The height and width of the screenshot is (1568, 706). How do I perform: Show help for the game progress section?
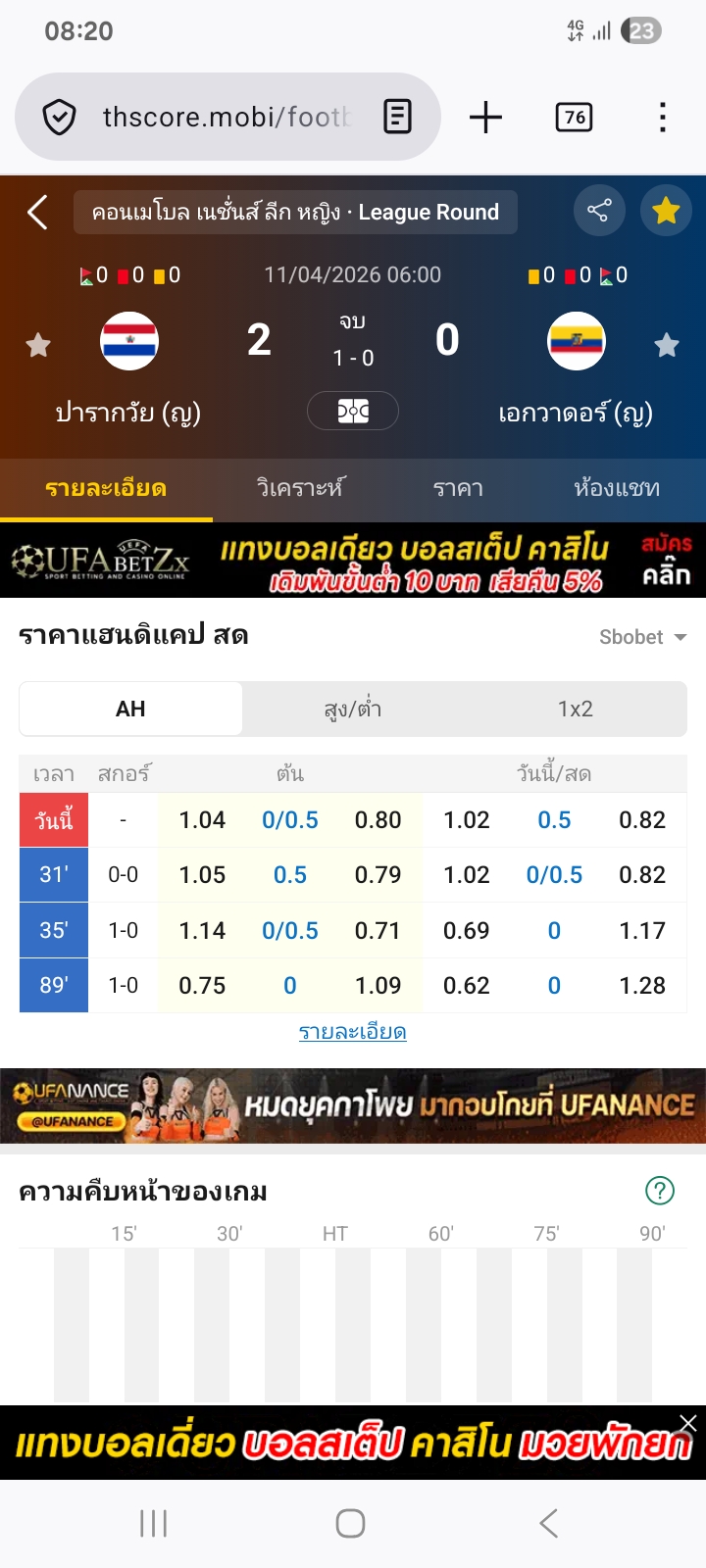660,1191
